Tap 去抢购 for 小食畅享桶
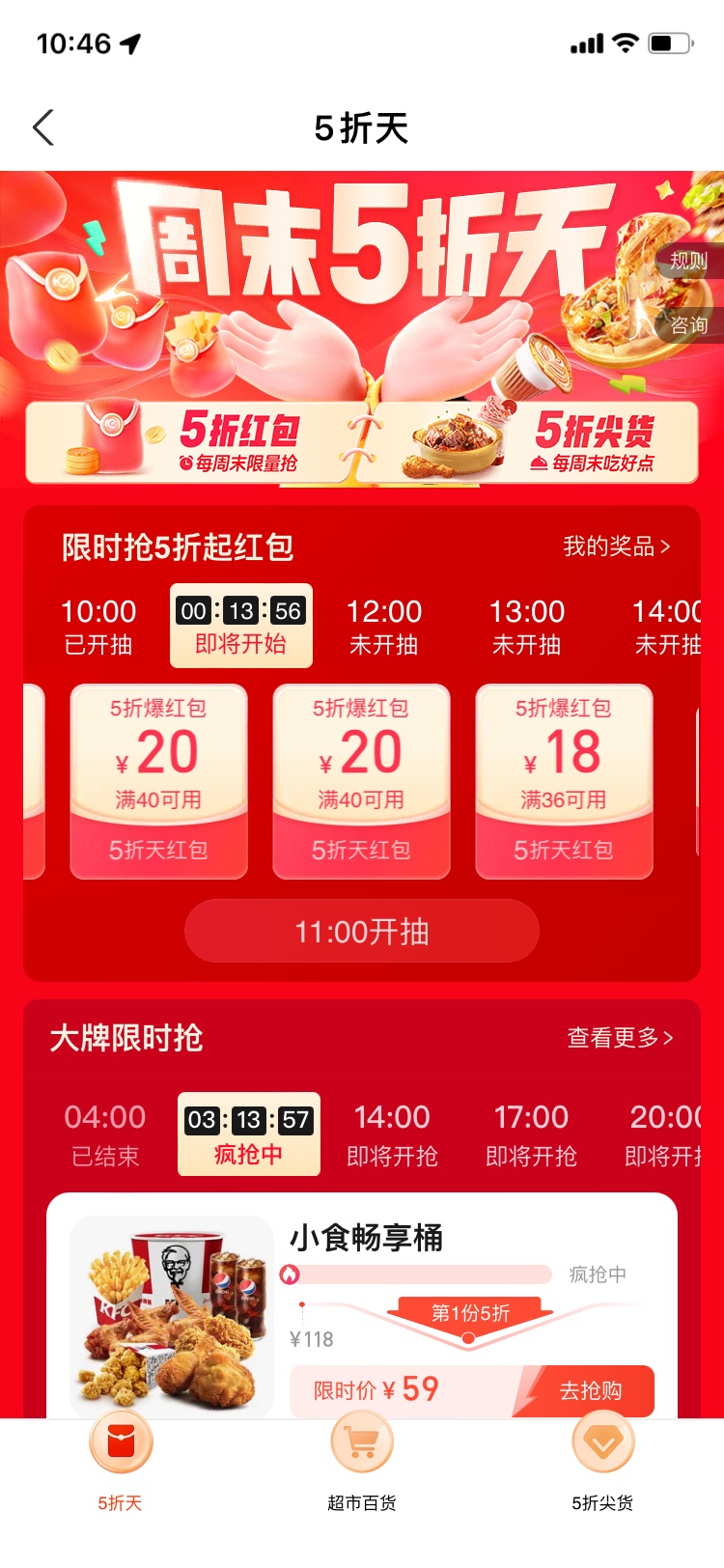724x1568 pixels. click(x=591, y=1390)
